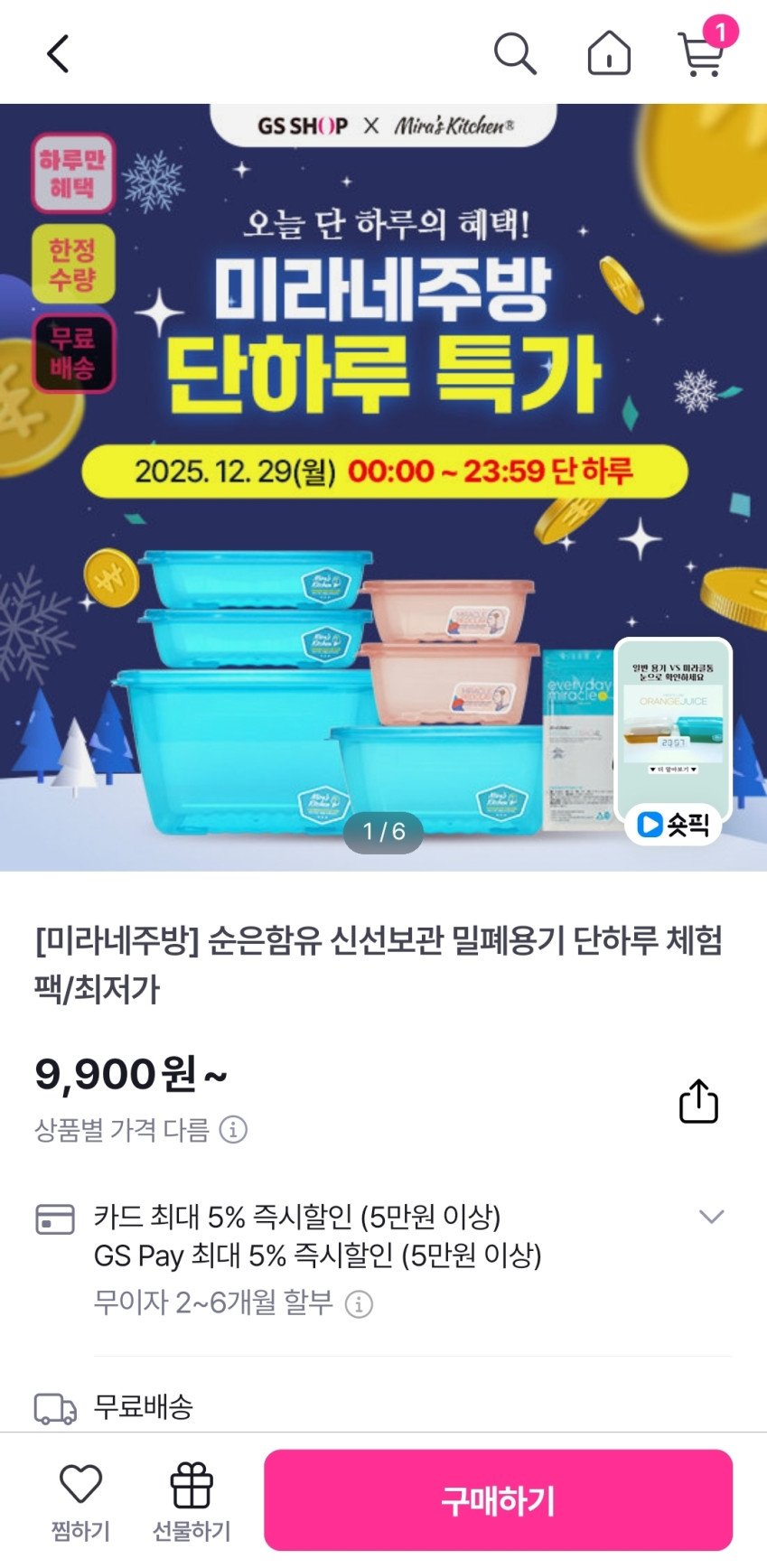This screenshot has height=1568, width=767.
Task: Go back using the top-left arrow
Action: tap(58, 54)
